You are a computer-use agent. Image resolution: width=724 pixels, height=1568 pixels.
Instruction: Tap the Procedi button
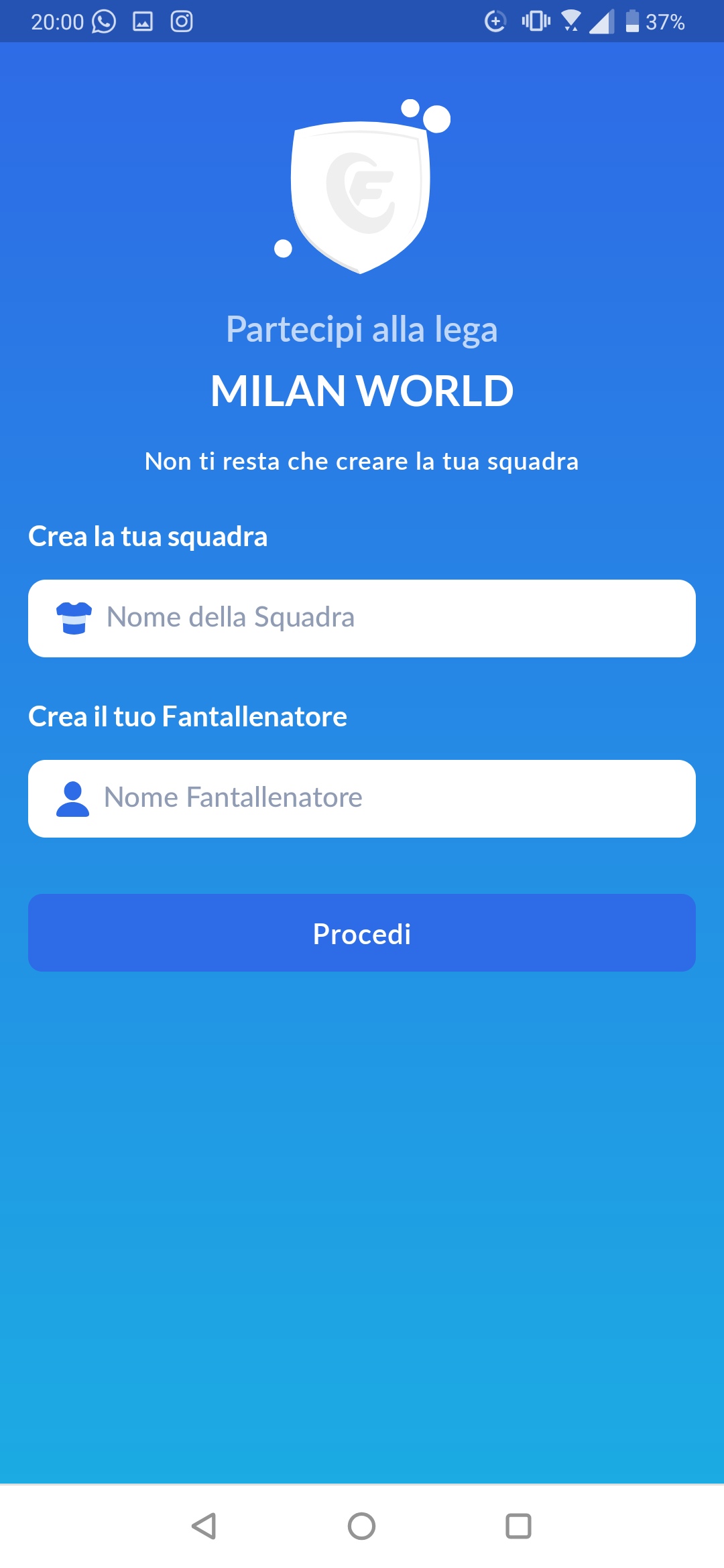[x=362, y=933]
